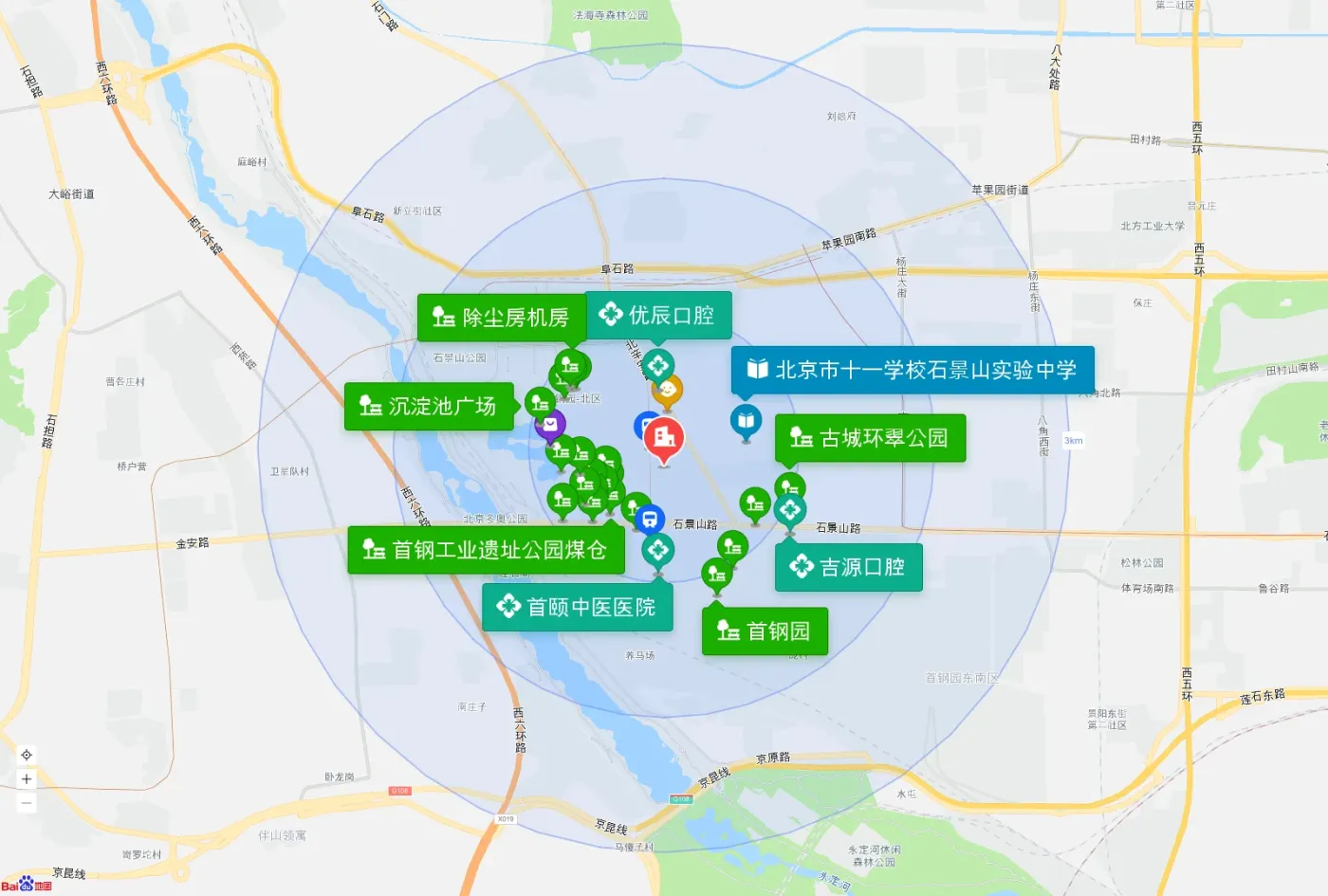Open the 吉源口腔 clinic label
The width and height of the screenshot is (1328, 896).
(x=848, y=567)
